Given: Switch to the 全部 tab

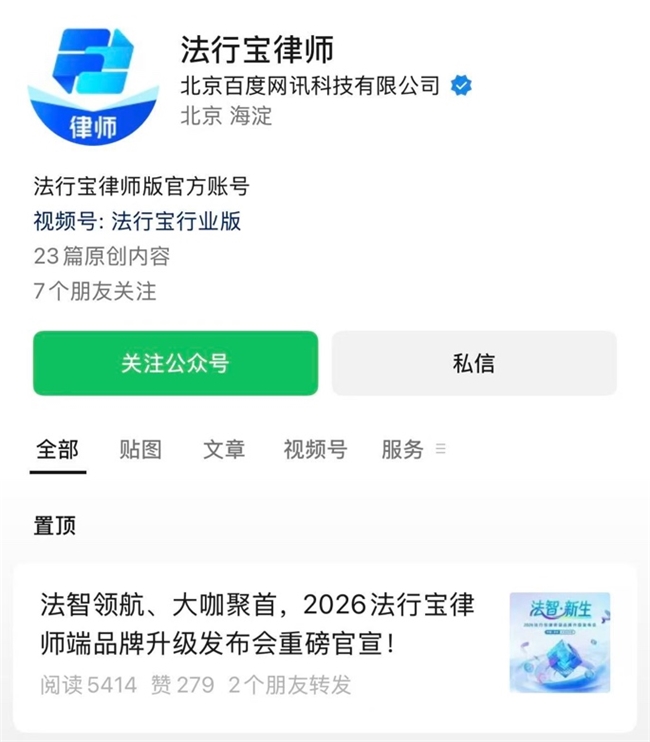Looking at the screenshot, I should click(58, 450).
